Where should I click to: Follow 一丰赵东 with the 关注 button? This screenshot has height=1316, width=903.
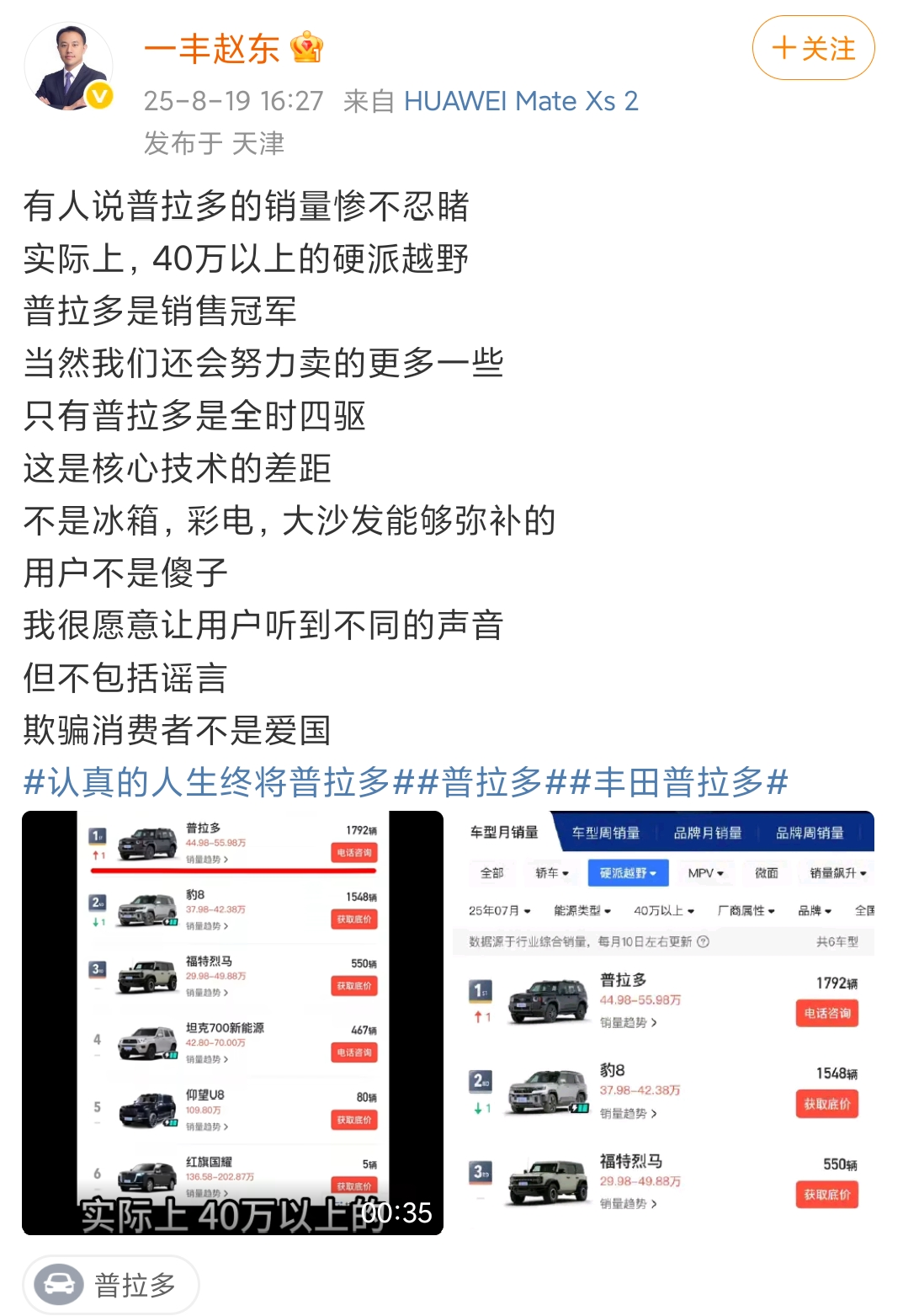point(813,49)
